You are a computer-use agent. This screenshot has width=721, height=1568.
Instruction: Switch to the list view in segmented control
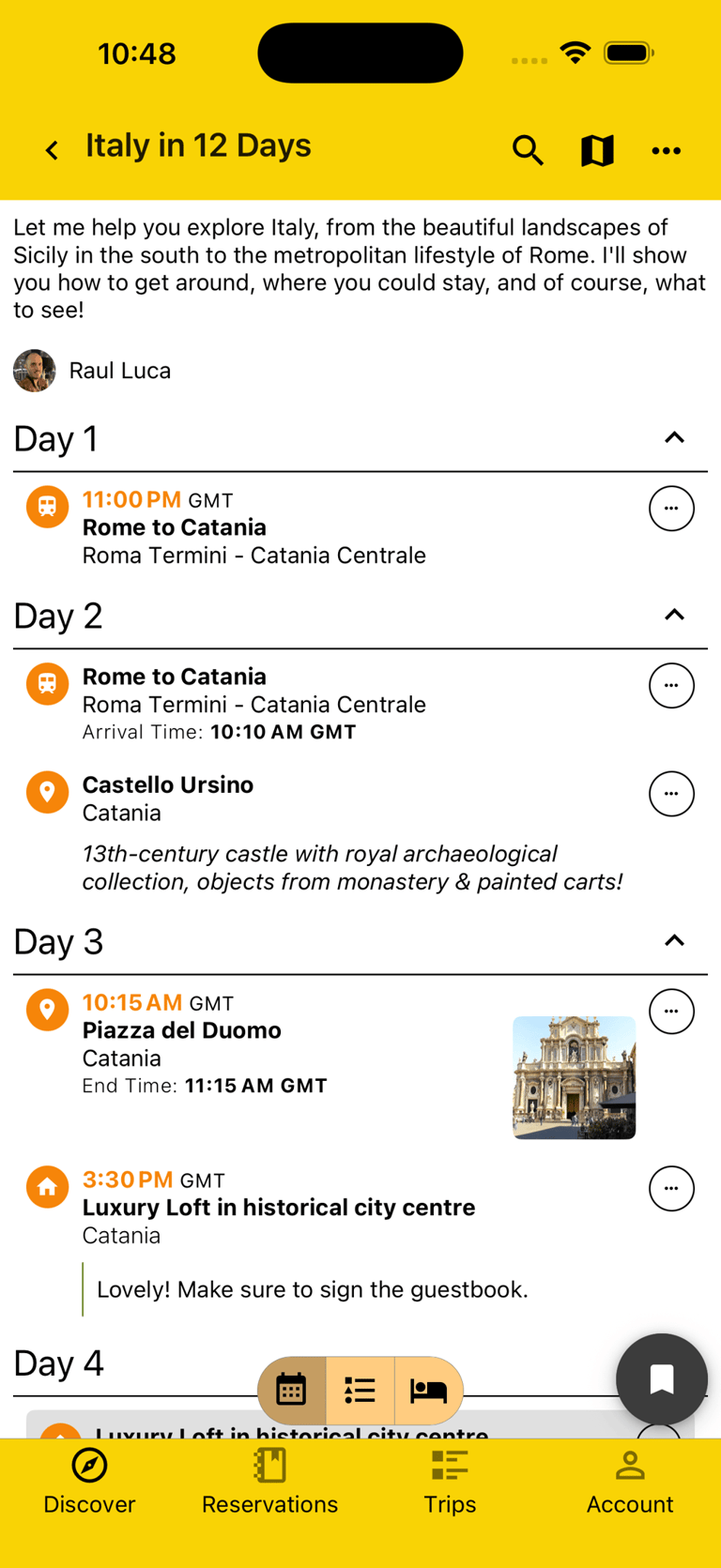pos(360,1392)
